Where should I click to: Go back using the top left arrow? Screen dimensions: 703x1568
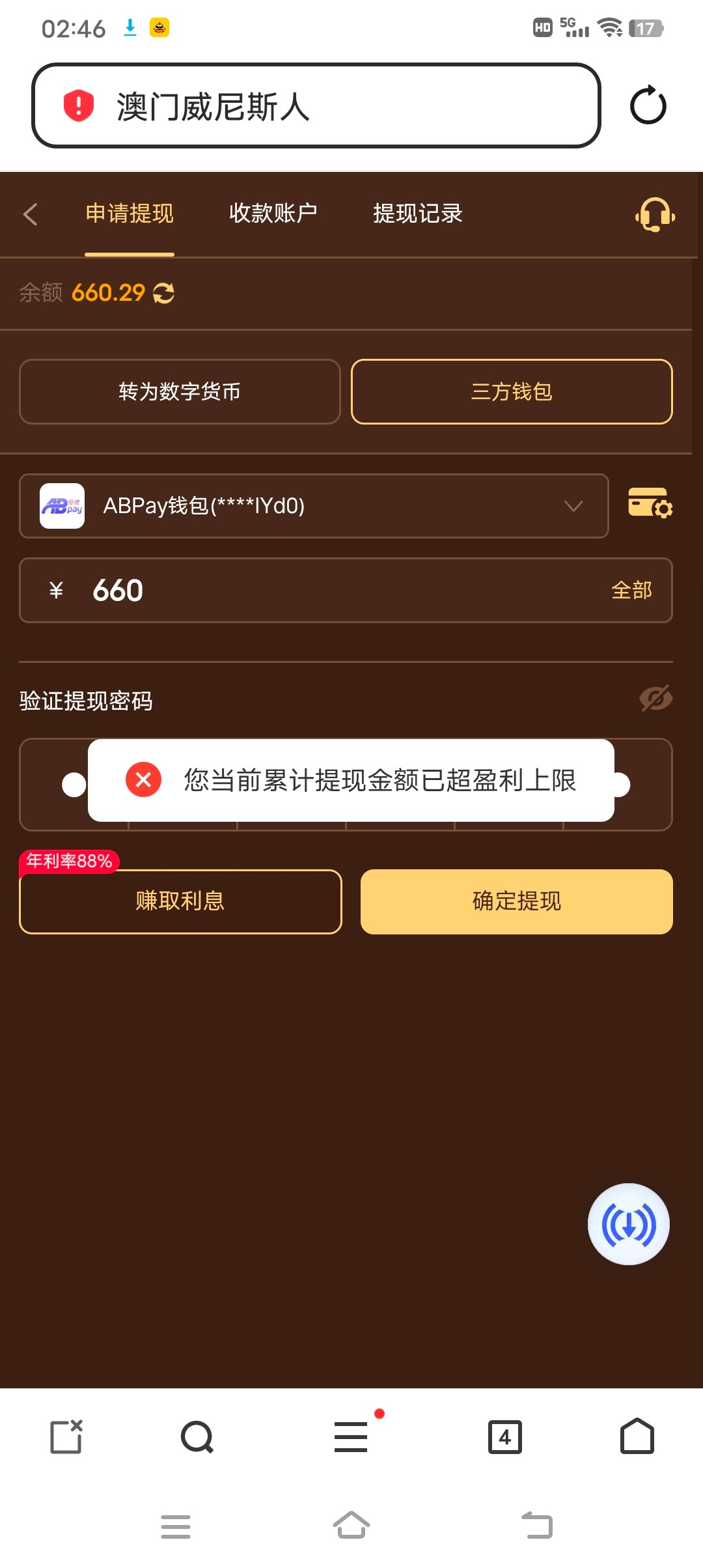click(x=31, y=214)
